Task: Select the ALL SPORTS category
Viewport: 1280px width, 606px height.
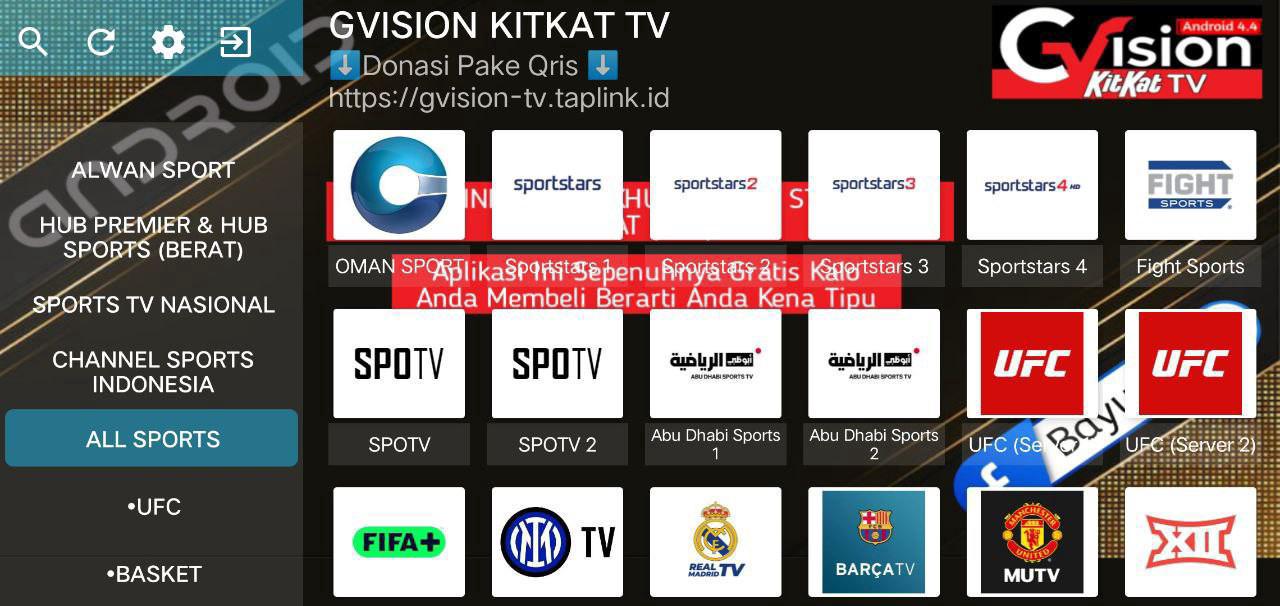Action: pyautogui.click(x=152, y=439)
